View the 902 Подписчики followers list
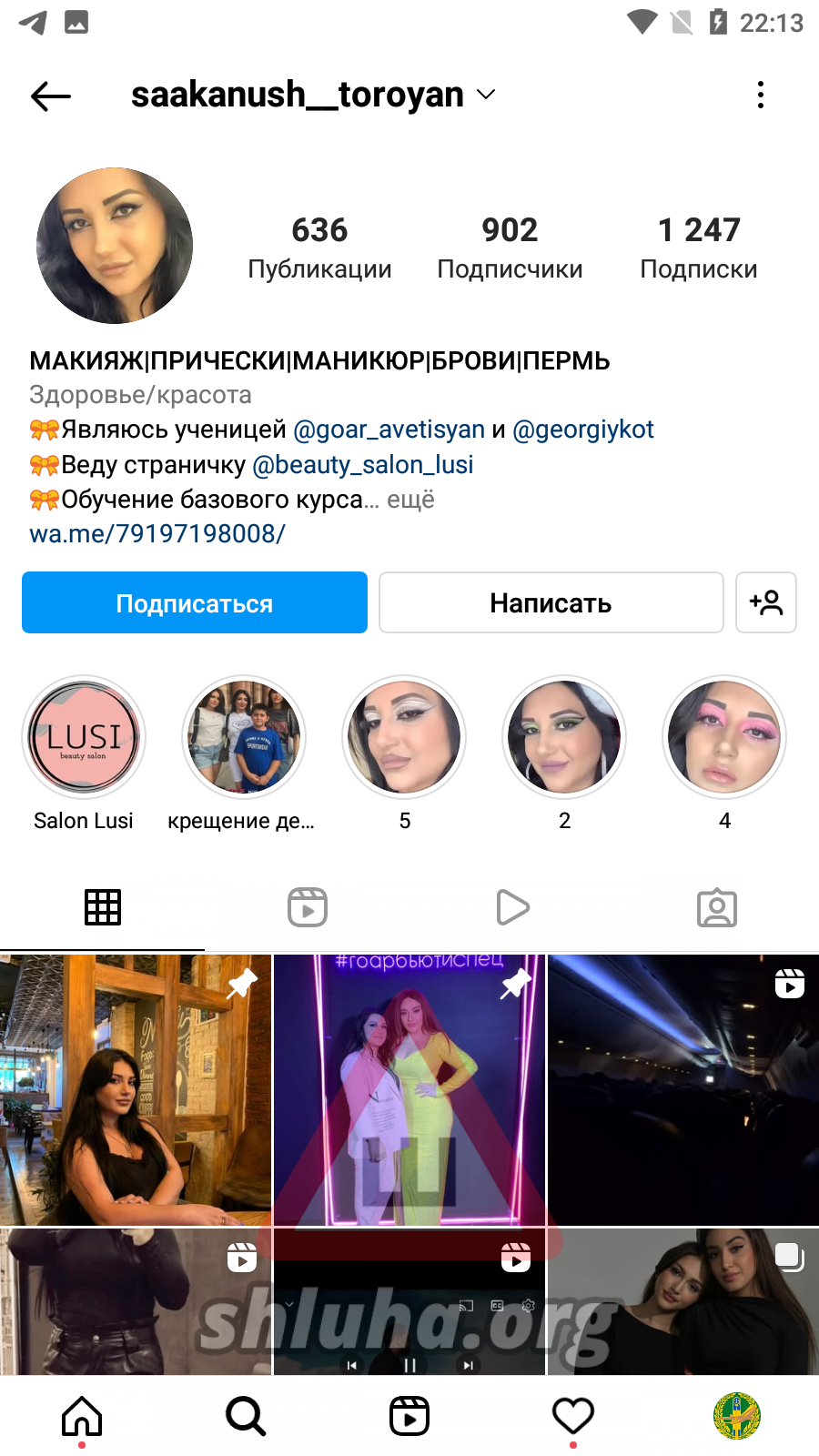The image size is (819, 1456). [510, 248]
